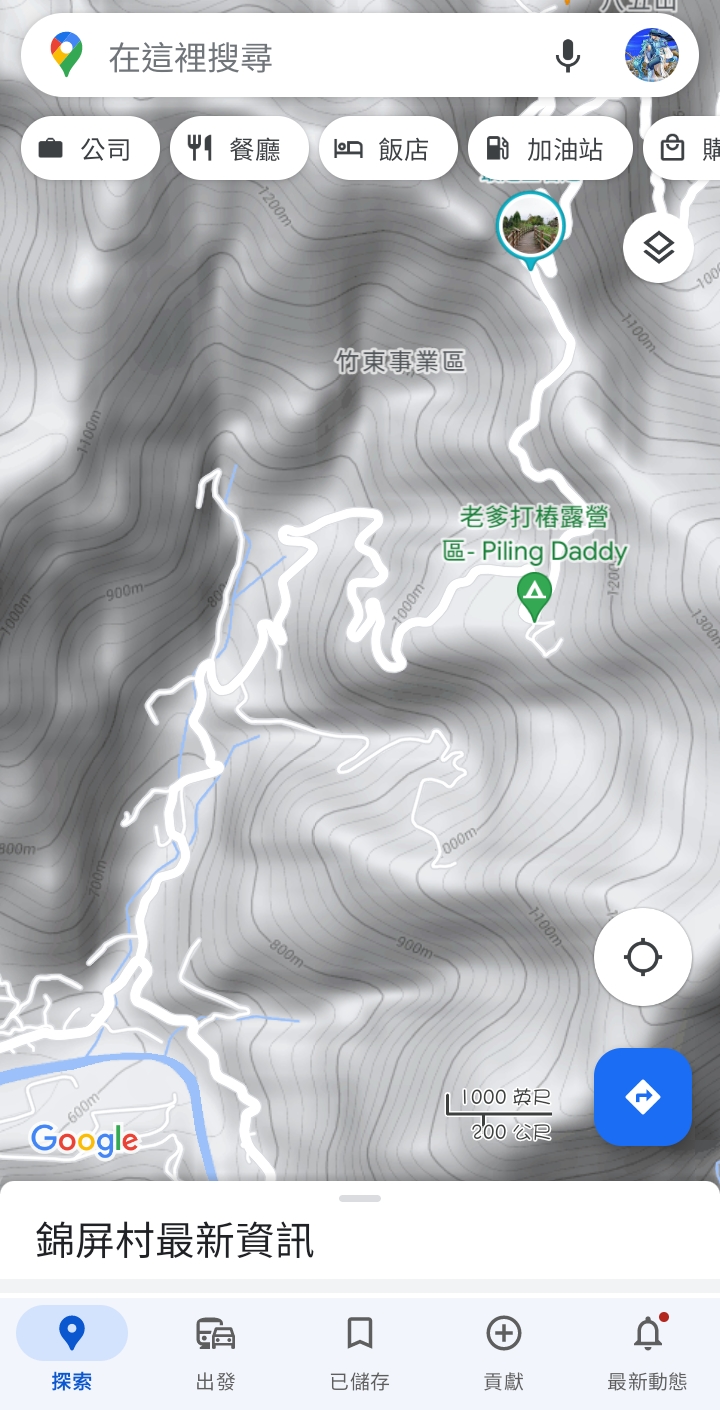Select the 公司 chip
The width and height of the screenshot is (720, 1410).
pos(88,149)
